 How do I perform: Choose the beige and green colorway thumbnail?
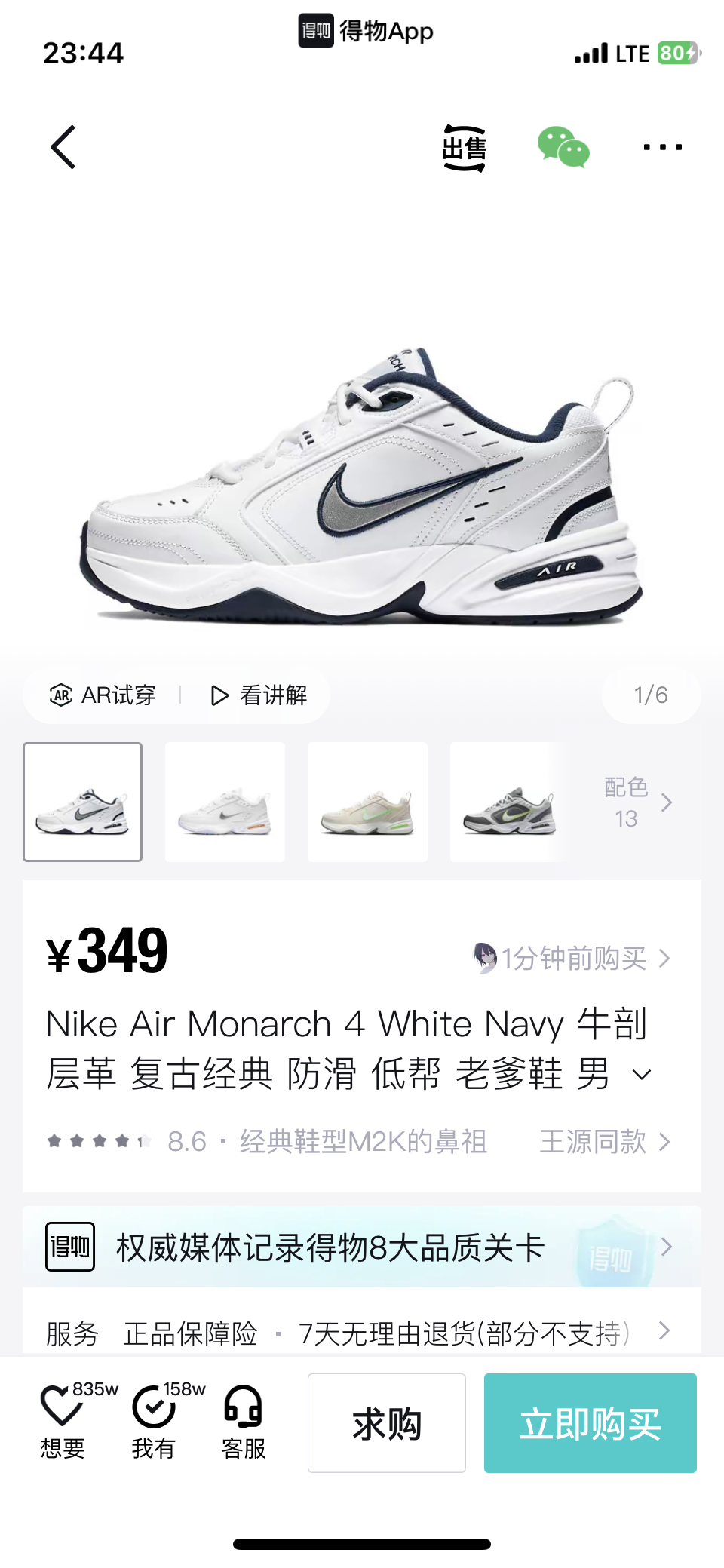click(x=367, y=802)
